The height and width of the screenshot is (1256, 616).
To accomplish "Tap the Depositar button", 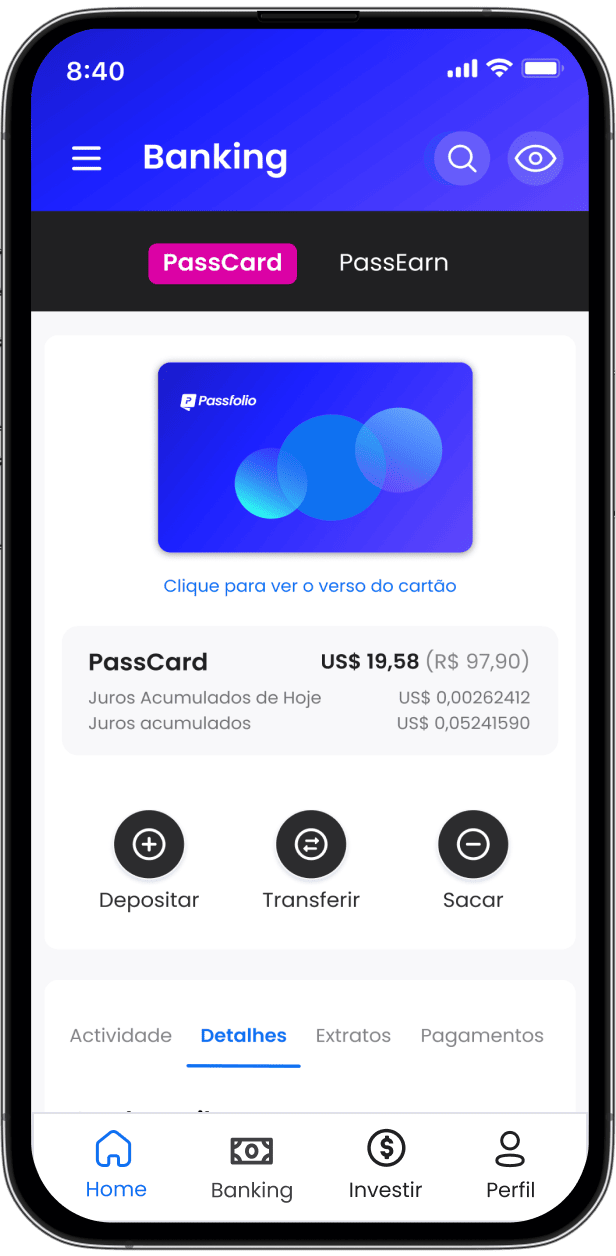I will tap(149, 846).
